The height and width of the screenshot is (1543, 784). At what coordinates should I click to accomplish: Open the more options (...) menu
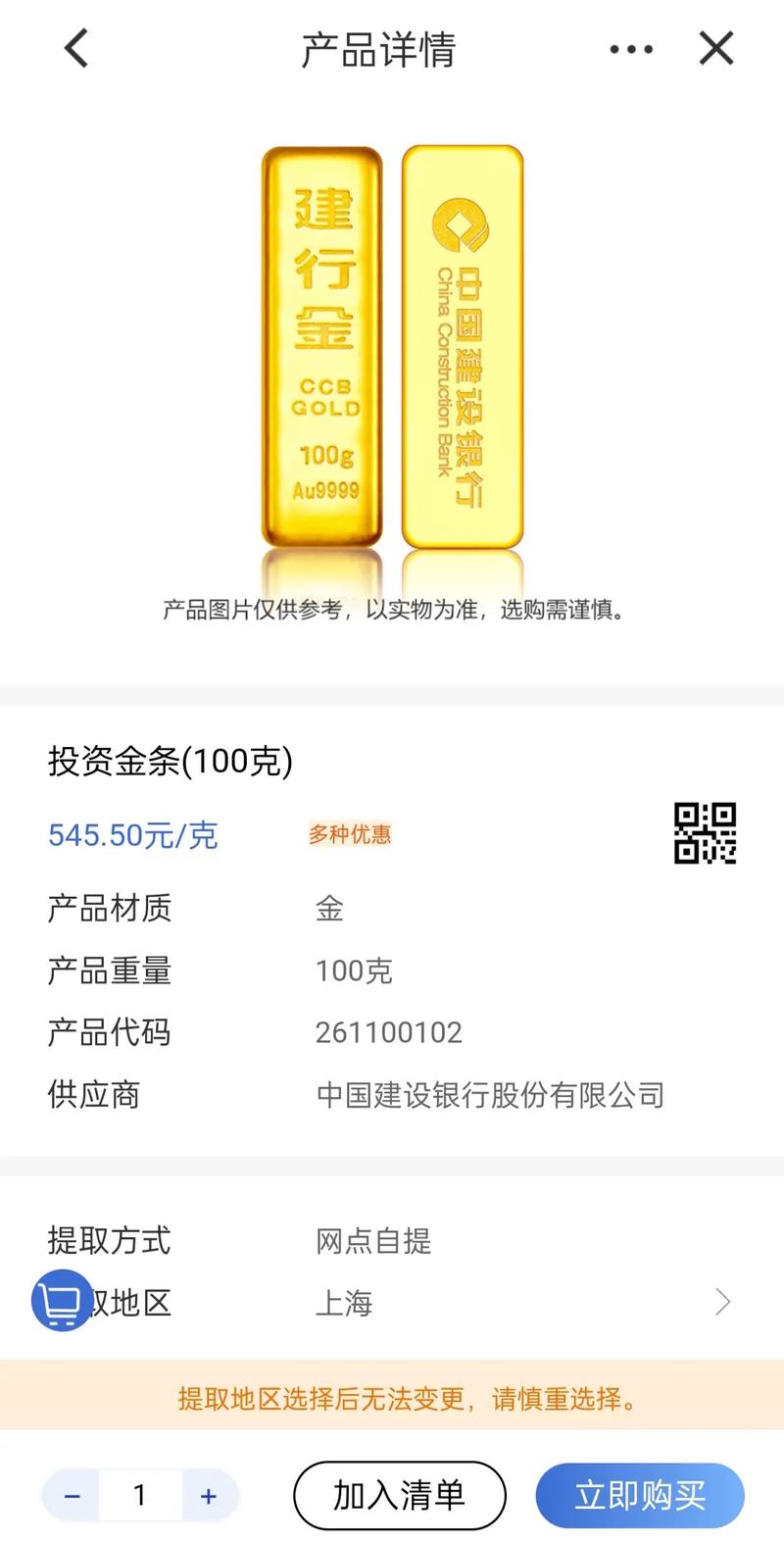[x=631, y=47]
